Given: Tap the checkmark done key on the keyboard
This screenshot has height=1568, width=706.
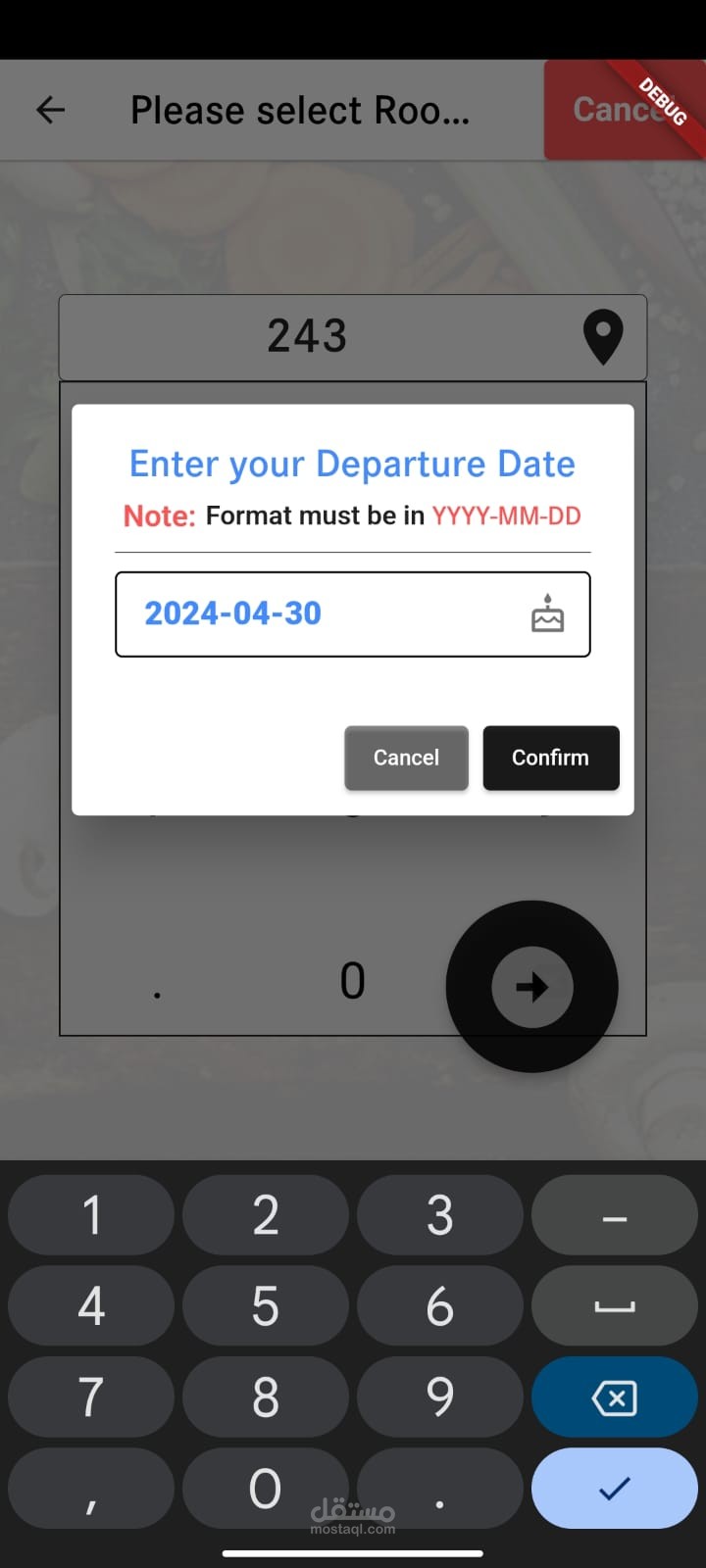Looking at the screenshot, I should (x=615, y=1489).
